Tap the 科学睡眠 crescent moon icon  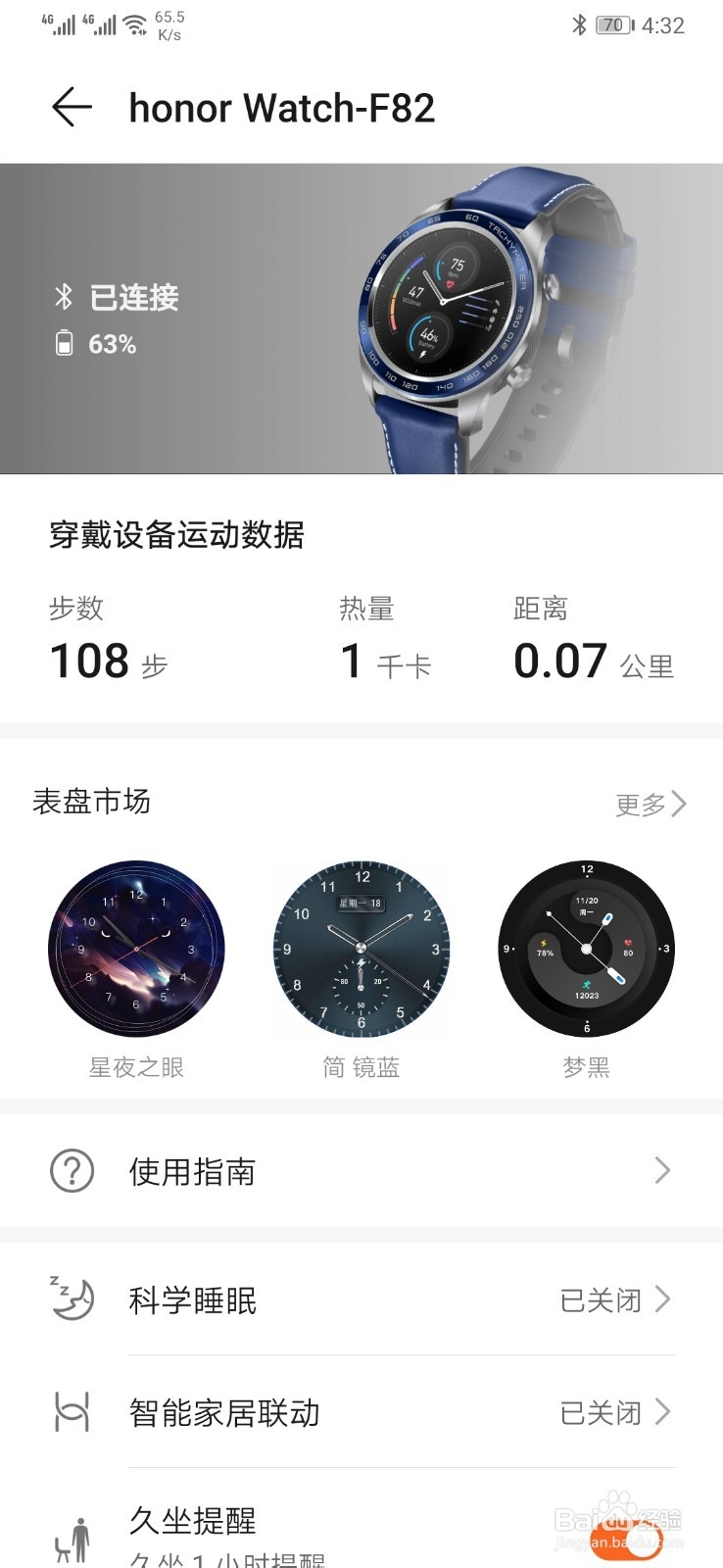(x=67, y=1300)
